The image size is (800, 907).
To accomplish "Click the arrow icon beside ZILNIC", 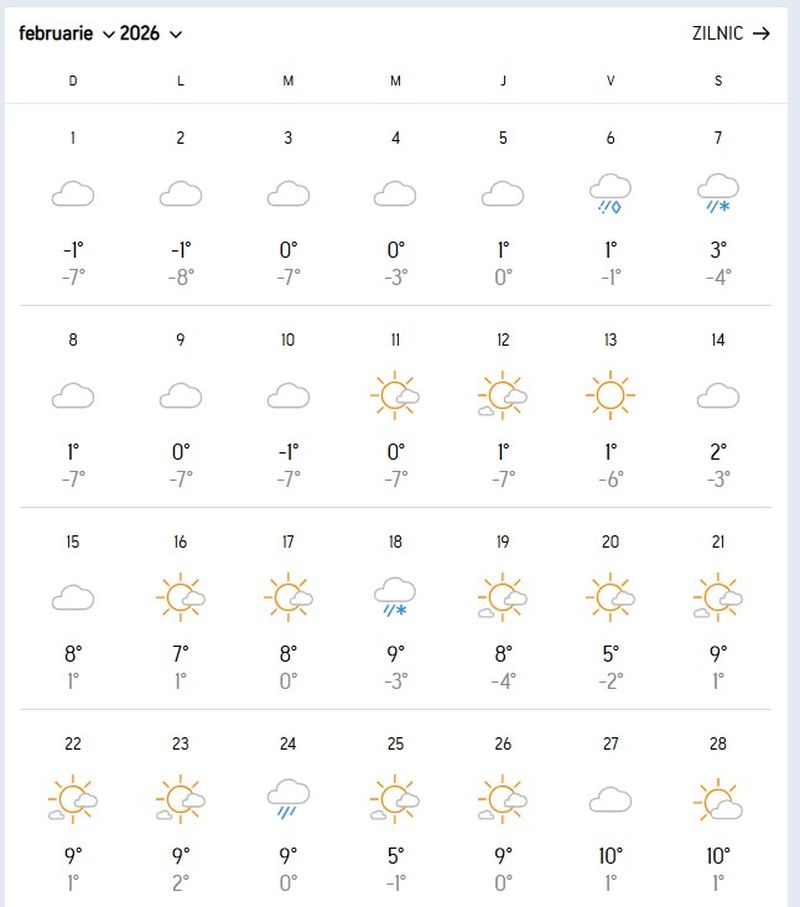I will tap(762, 33).
